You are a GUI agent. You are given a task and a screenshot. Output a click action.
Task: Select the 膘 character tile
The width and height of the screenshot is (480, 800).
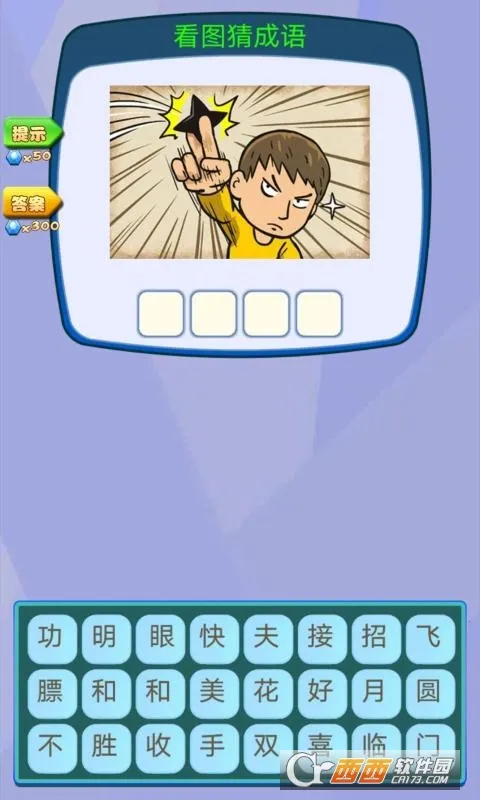tap(52, 694)
